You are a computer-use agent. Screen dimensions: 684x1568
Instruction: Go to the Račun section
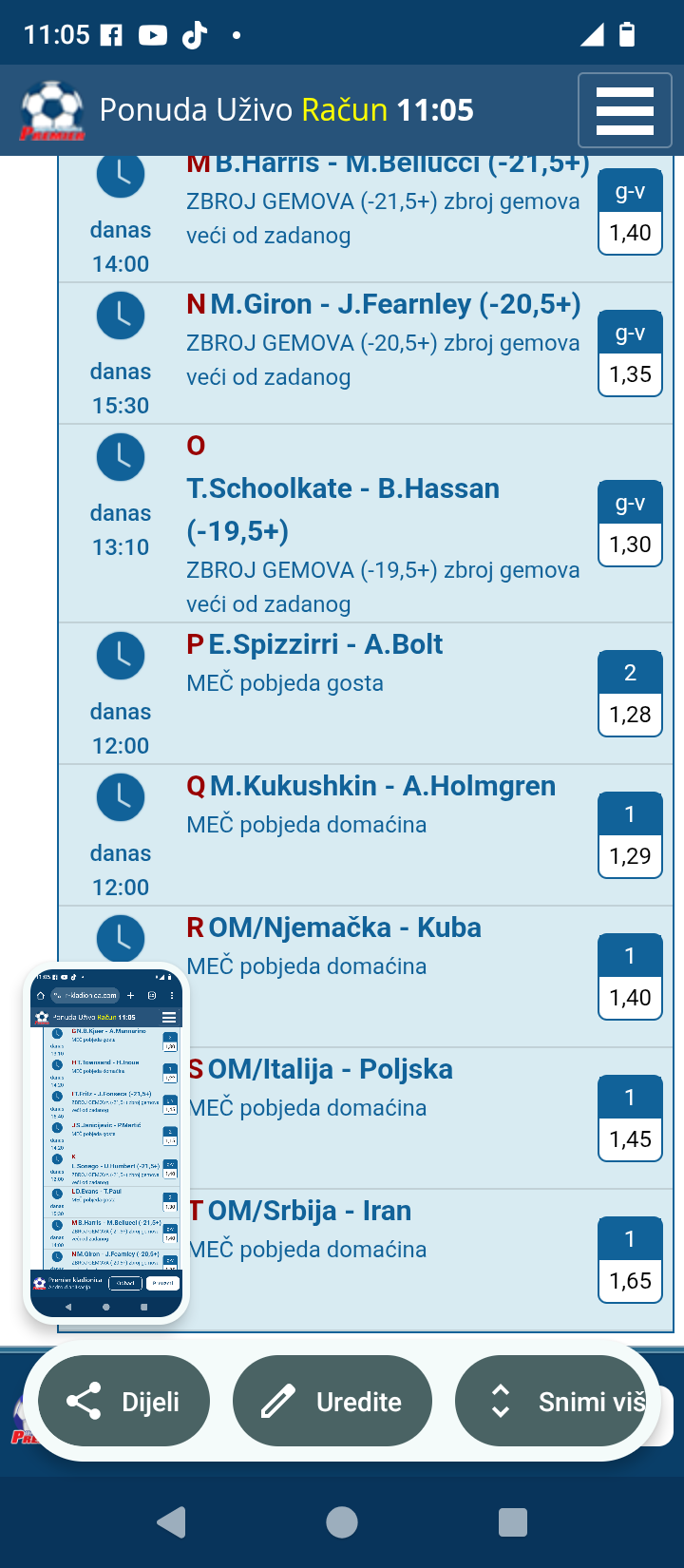pos(345,110)
